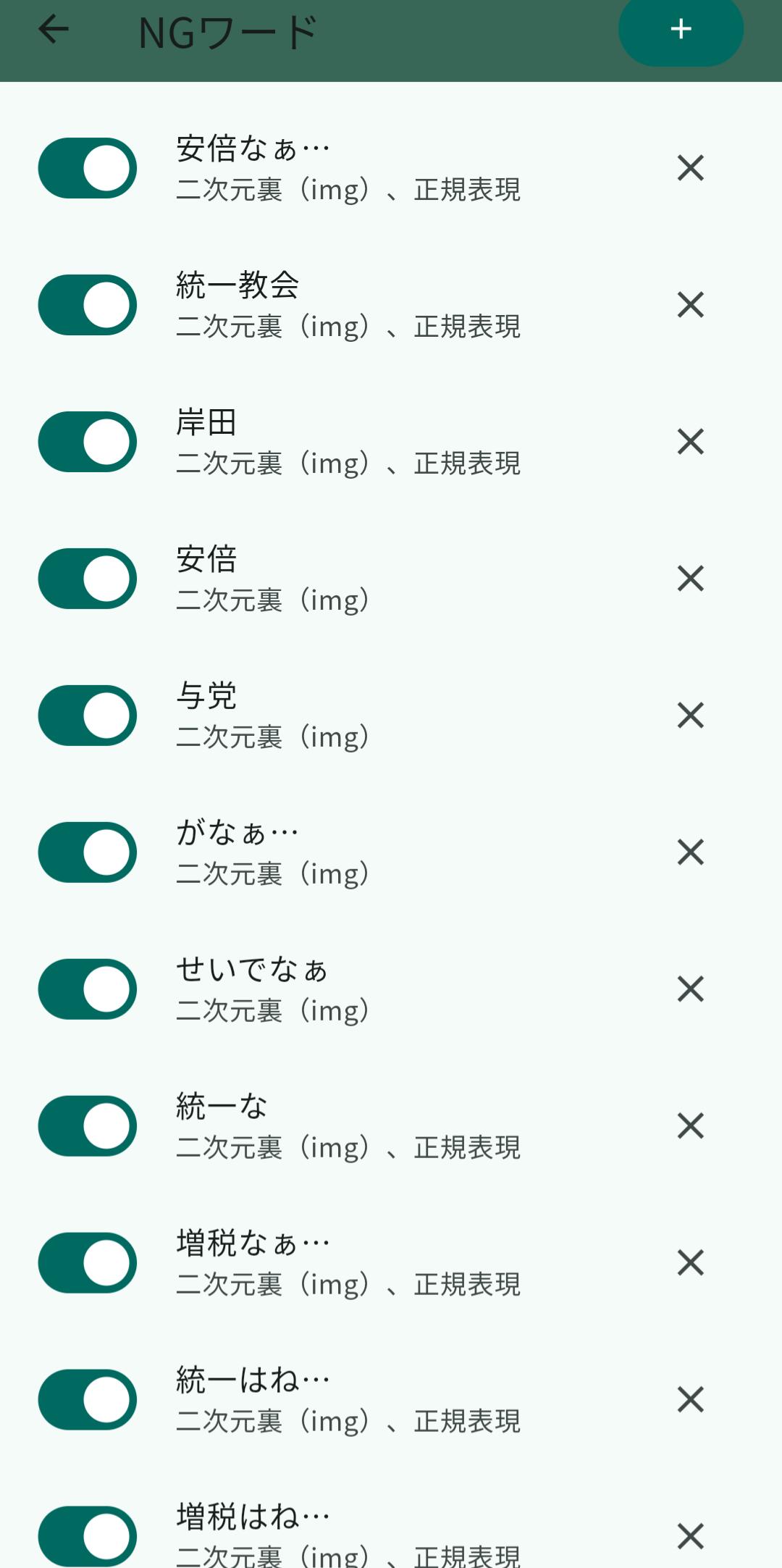Toggle the 増税はね… NG word
The height and width of the screenshot is (1568, 782).
click(88, 1535)
